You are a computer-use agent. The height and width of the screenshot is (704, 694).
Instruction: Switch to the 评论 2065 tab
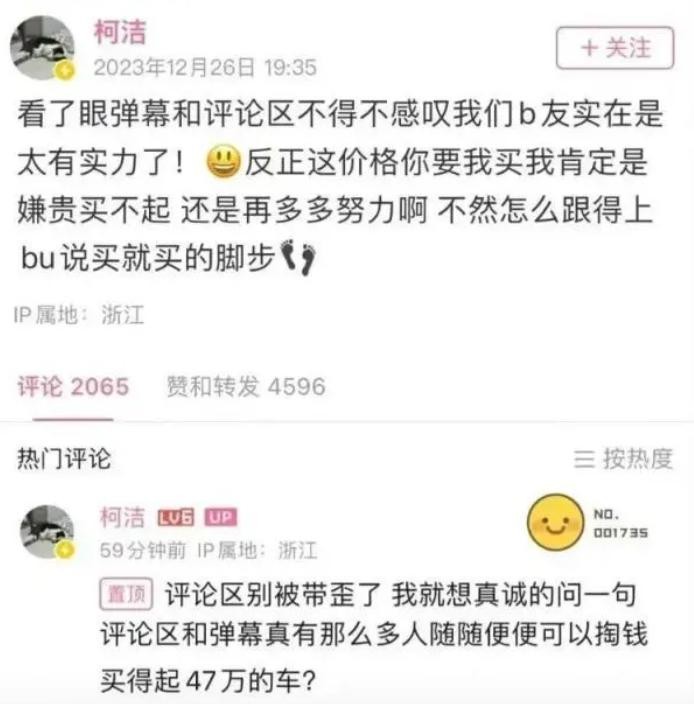pyautogui.click(x=73, y=386)
